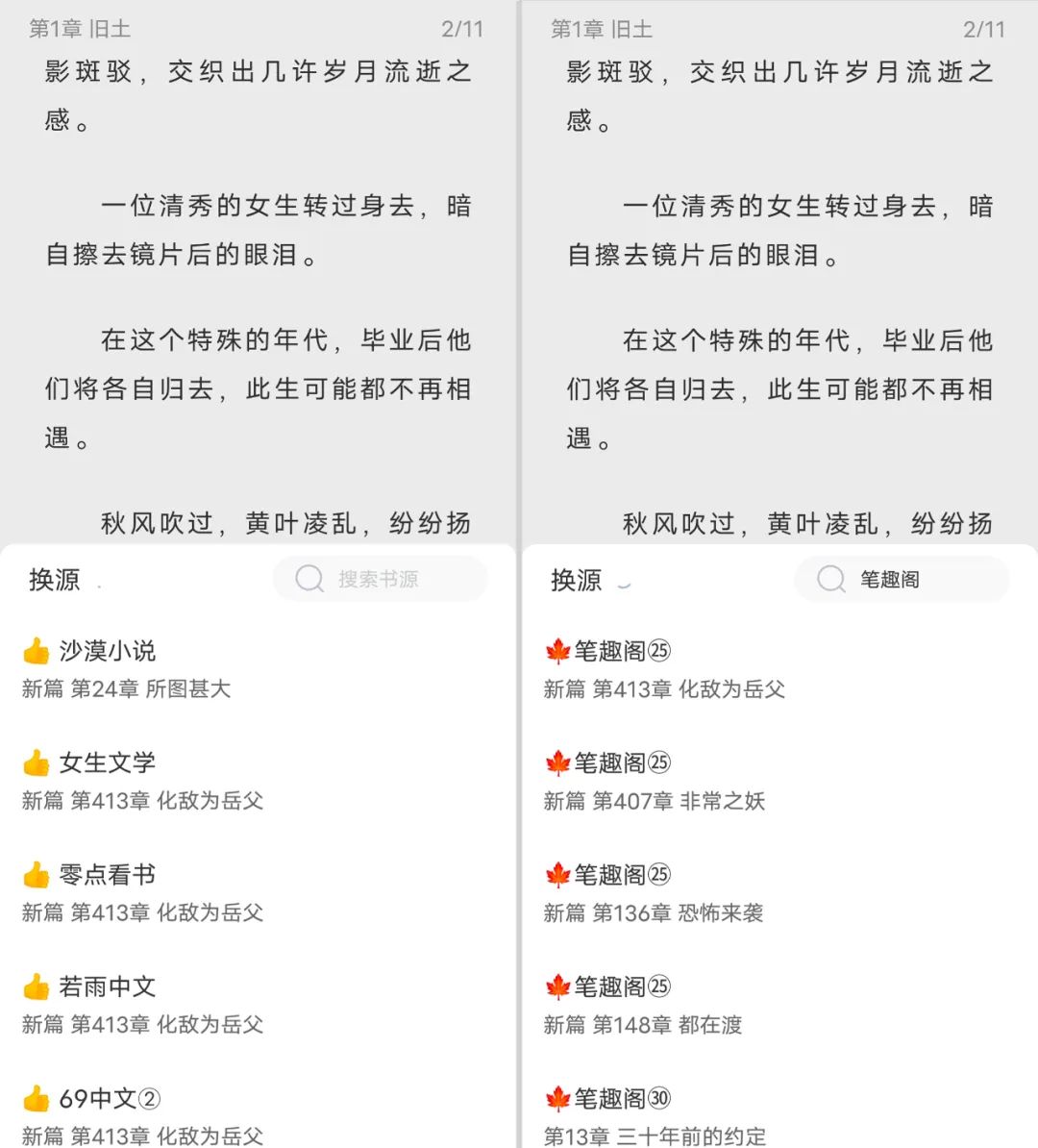Upvote the 若雨中文 source
Image resolution: width=1038 pixels, height=1148 pixels.
click(37, 986)
